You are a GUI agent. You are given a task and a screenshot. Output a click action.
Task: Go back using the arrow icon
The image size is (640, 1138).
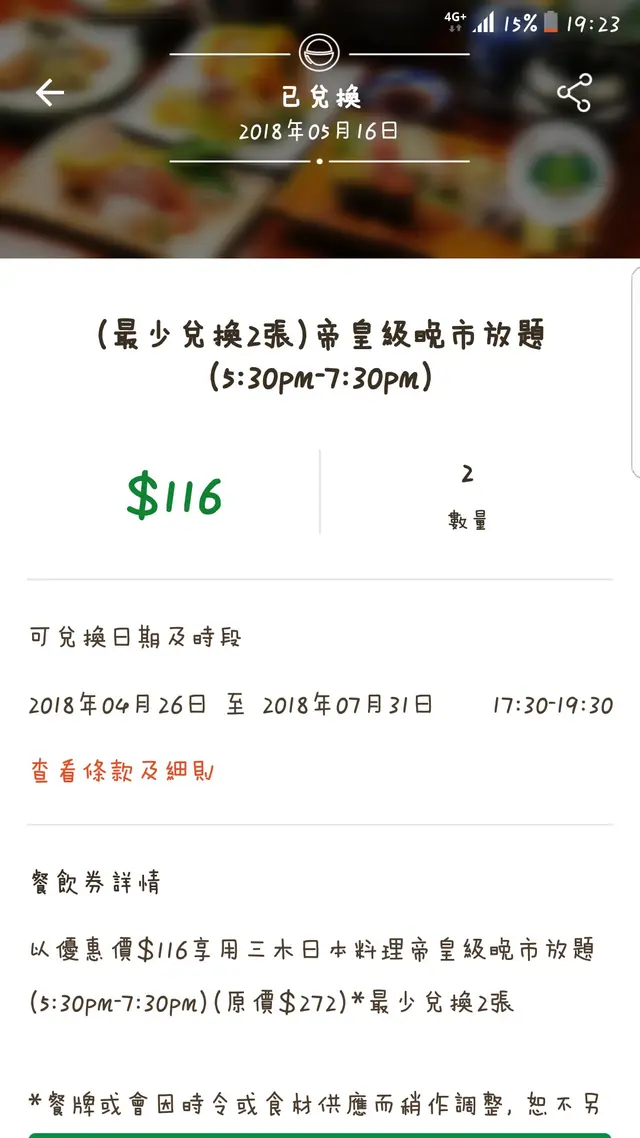click(49, 93)
